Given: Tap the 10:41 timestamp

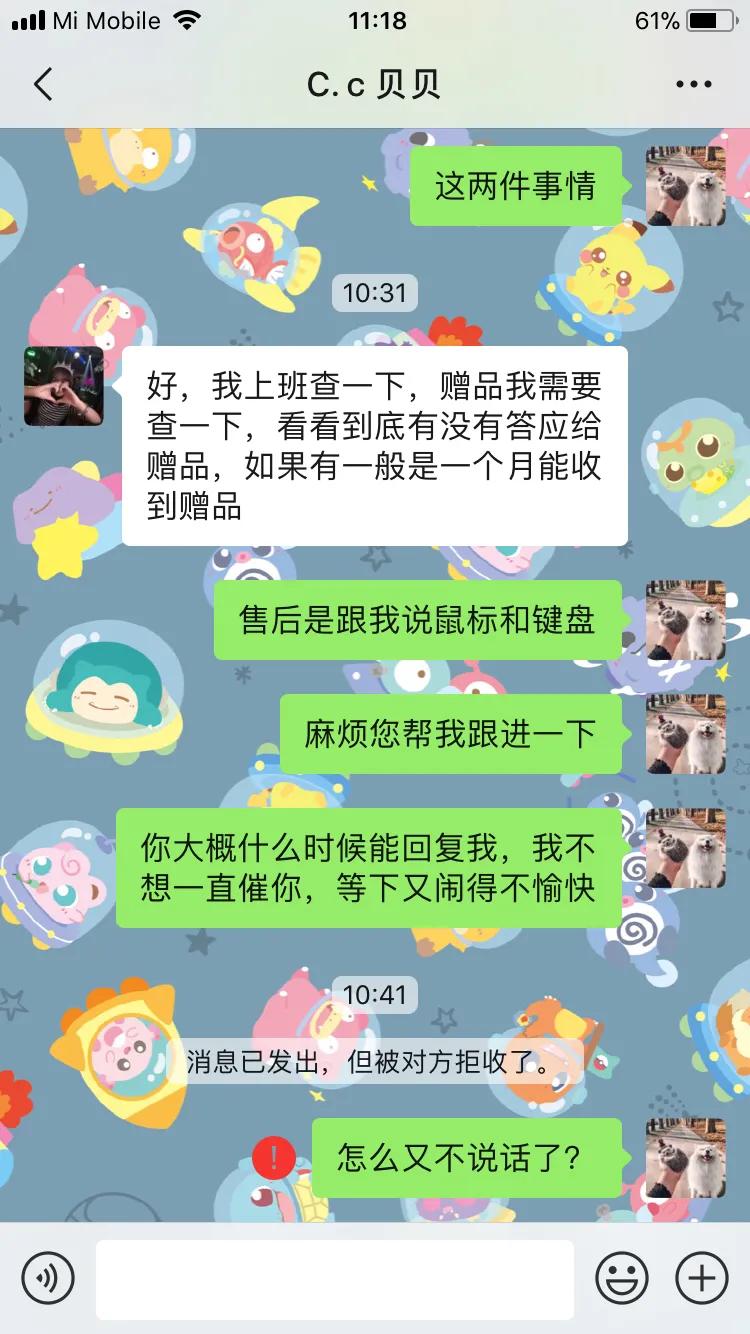Looking at the screenshot, I should [378, 995].
